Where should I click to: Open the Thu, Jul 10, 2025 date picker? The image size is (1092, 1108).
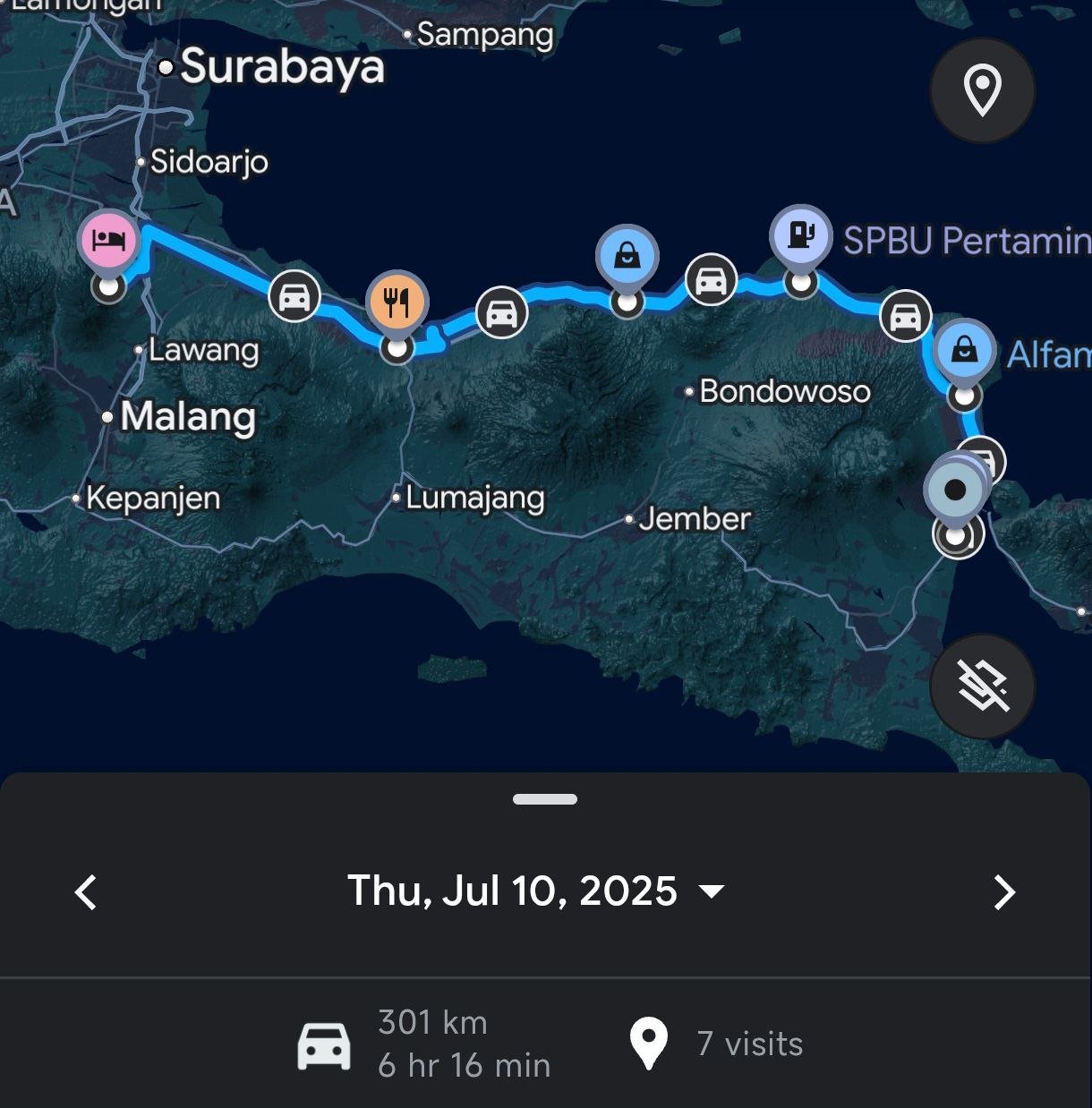pyautogui.click(x=535, y=891)
